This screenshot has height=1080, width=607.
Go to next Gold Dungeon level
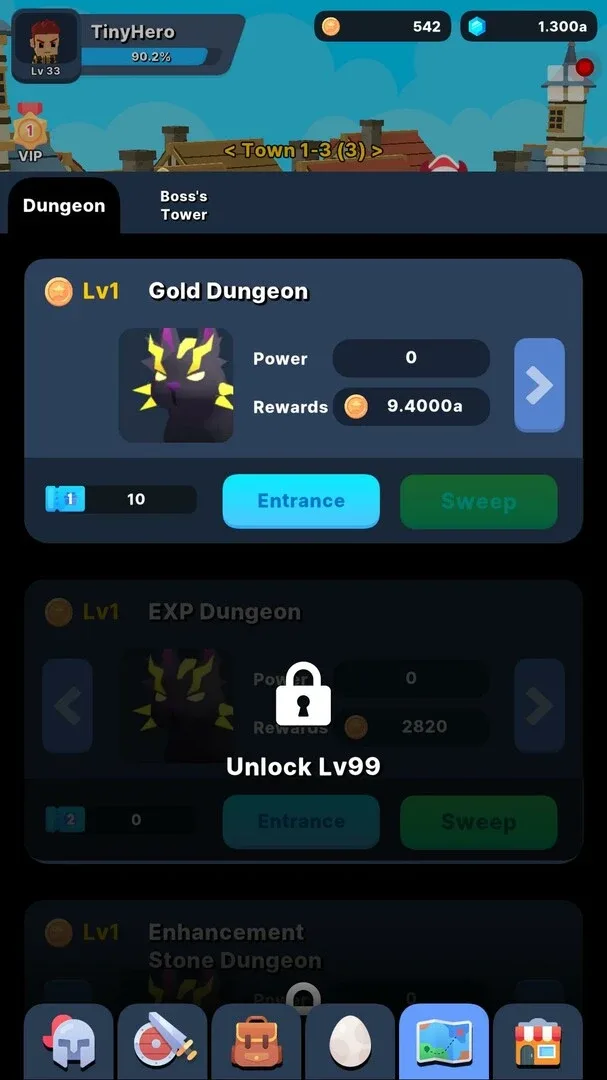[x=539, y=385]
